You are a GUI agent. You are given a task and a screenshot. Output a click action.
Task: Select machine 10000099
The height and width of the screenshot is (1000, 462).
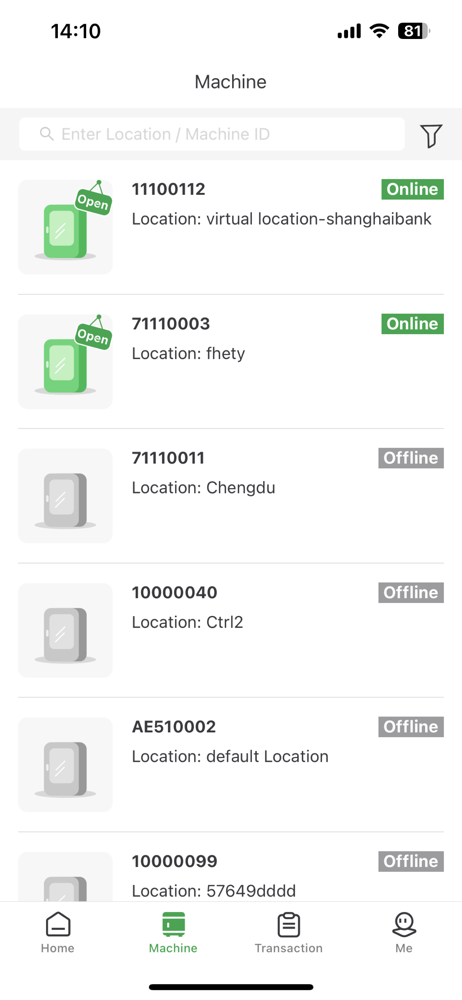pos(231,867)
